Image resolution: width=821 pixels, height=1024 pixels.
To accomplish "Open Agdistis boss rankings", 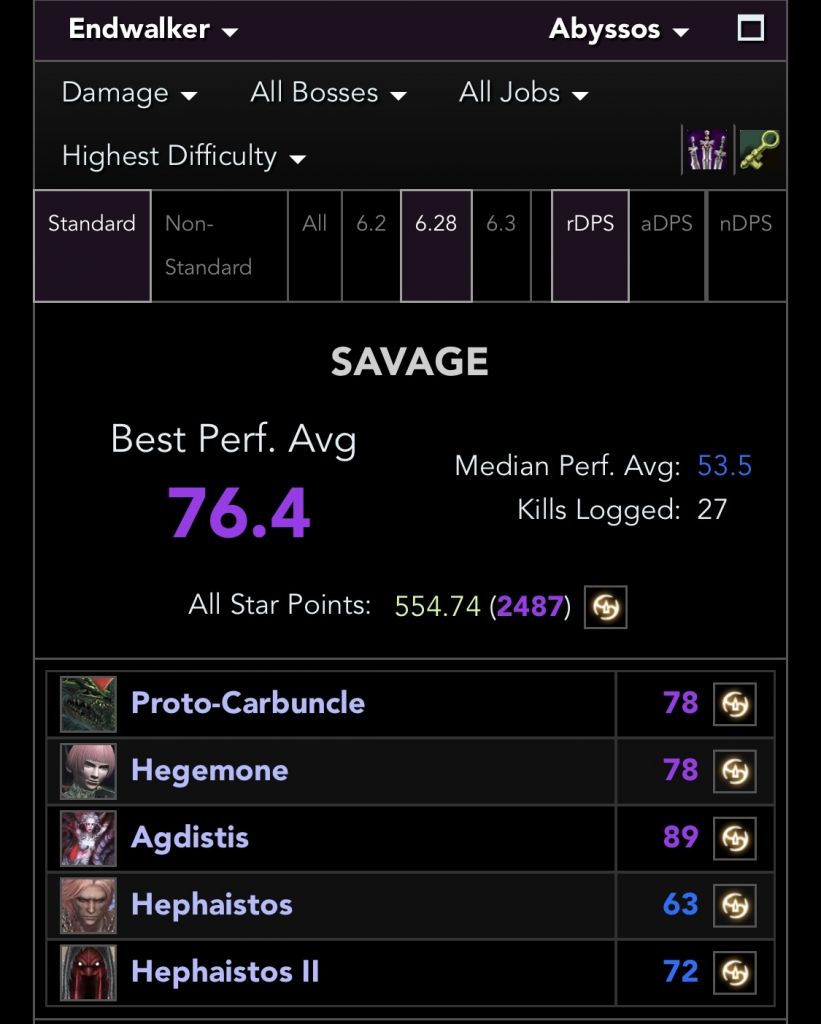I will point(189,837).
